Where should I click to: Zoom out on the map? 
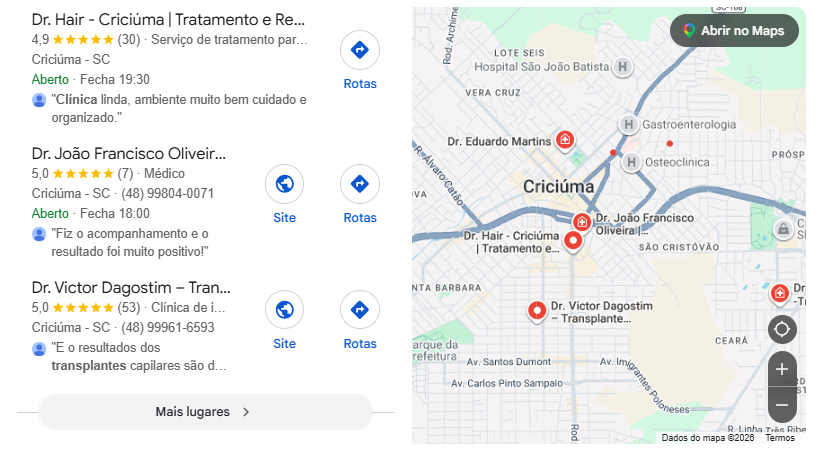[782, 405]
